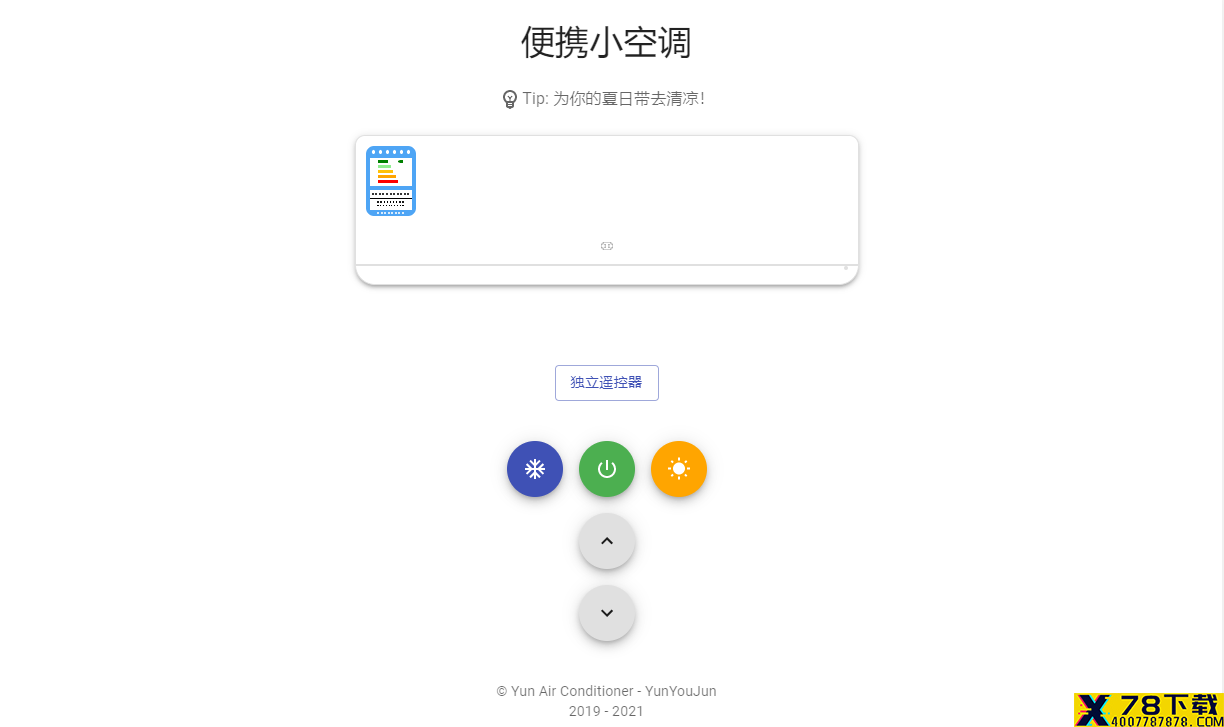Switch to heating mode with sun button
Viewport: 1224px width, 727px height.
click(x=679, y=469)
